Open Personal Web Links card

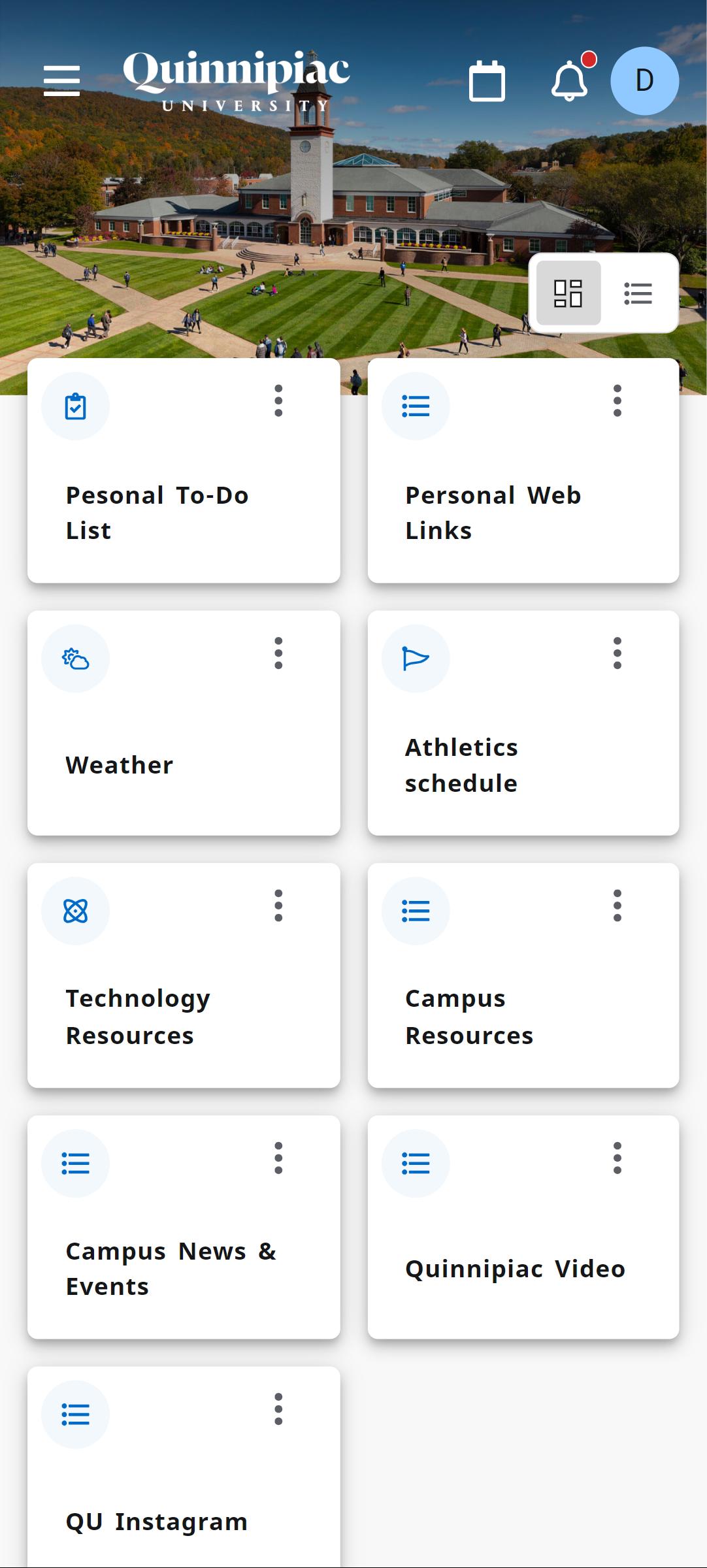point(523,470)
